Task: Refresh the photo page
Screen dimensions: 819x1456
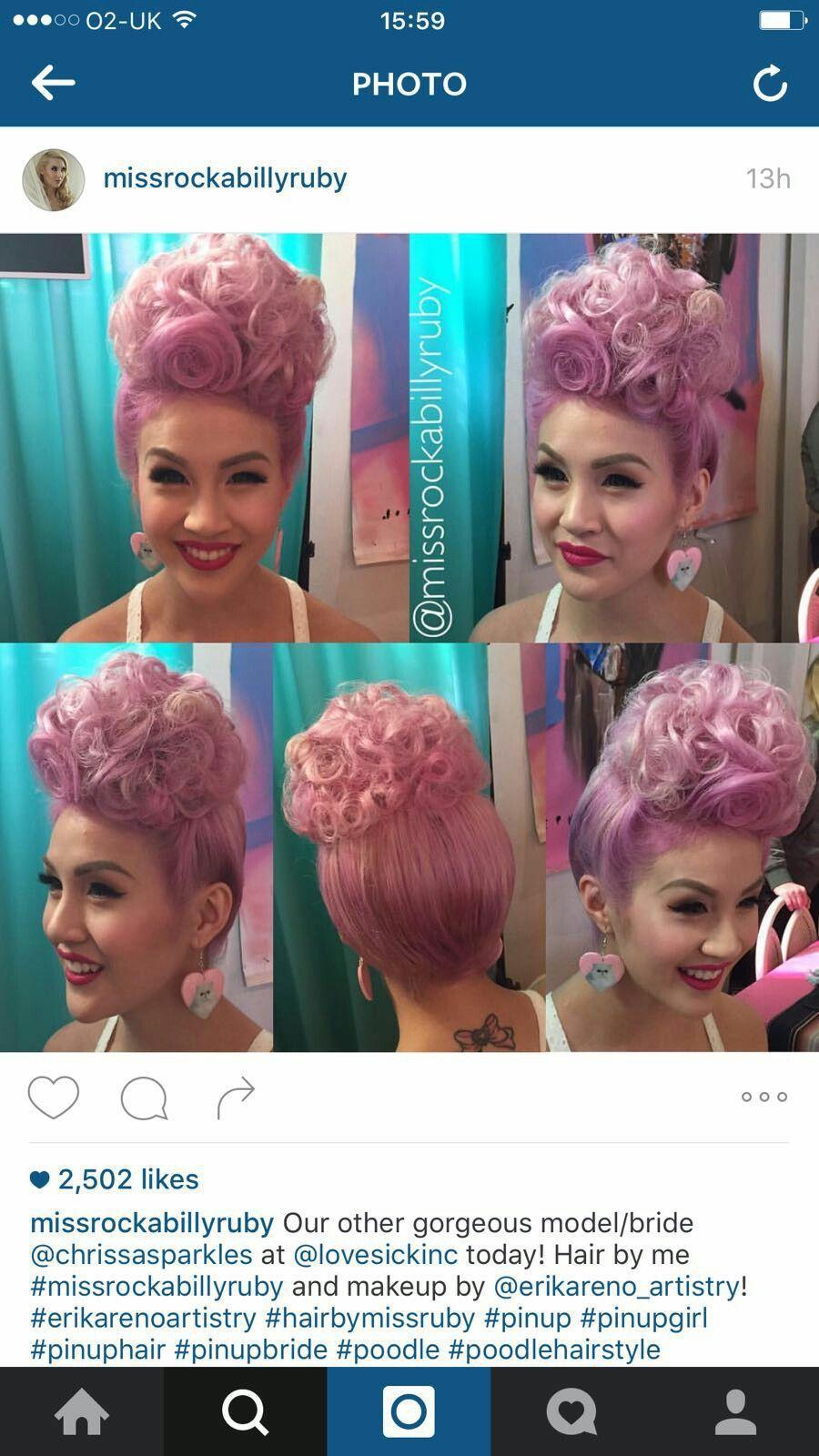Action: pyautogui.click(x=770, y=84)
